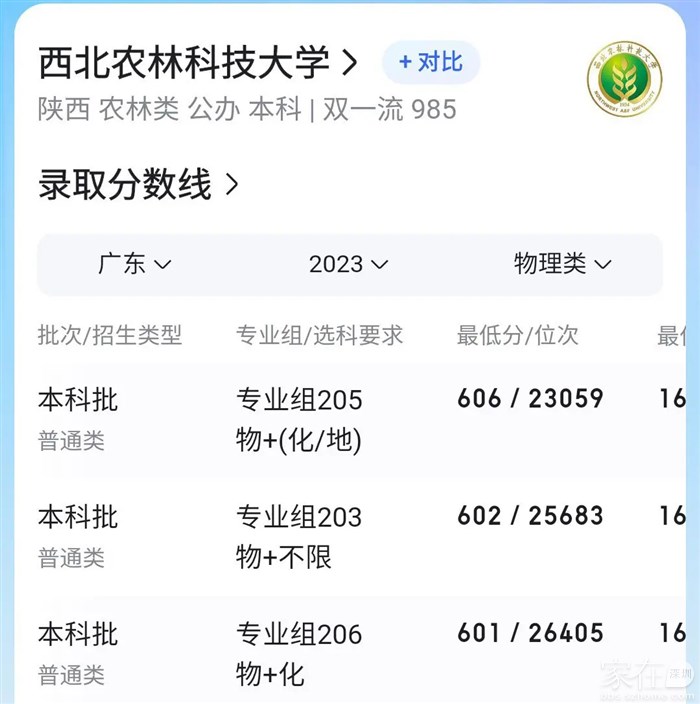The width and height of the screenshot is (700, 704).
Task: Open the 录取分数线 section
Action: coord(139,185)
